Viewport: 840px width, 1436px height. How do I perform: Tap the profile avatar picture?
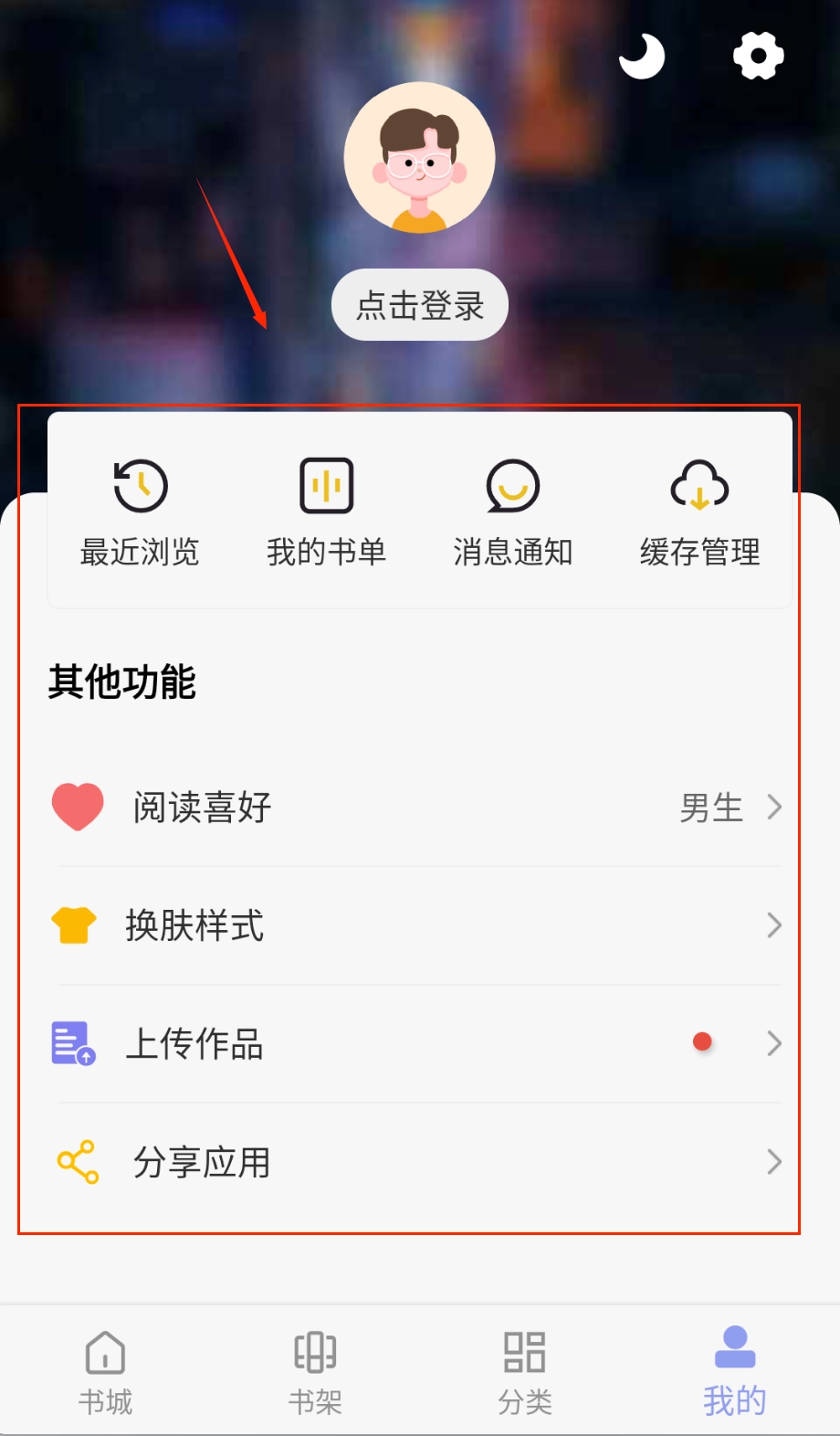click(419, 158)
